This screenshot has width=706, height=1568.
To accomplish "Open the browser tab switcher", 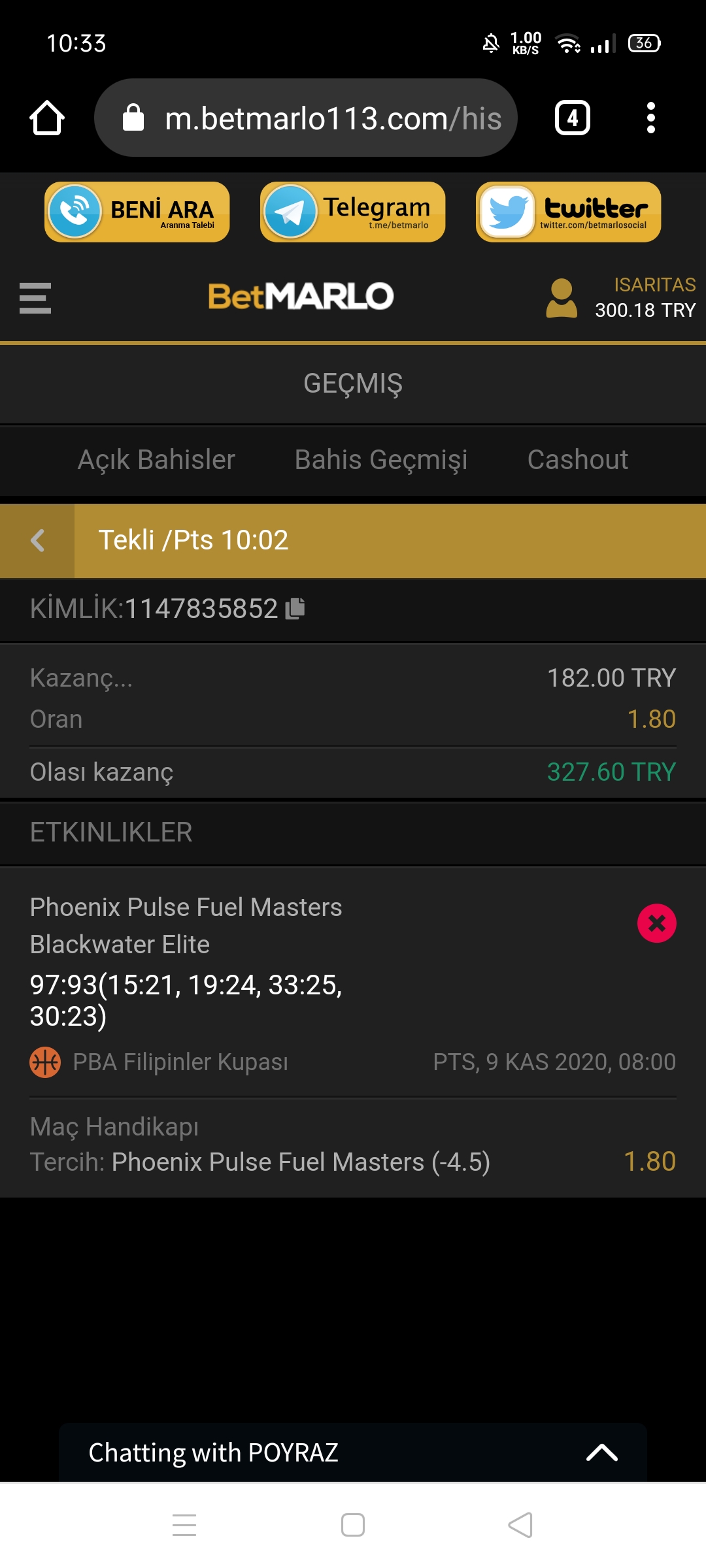I will pyautogui.click(x=573, y=118).
